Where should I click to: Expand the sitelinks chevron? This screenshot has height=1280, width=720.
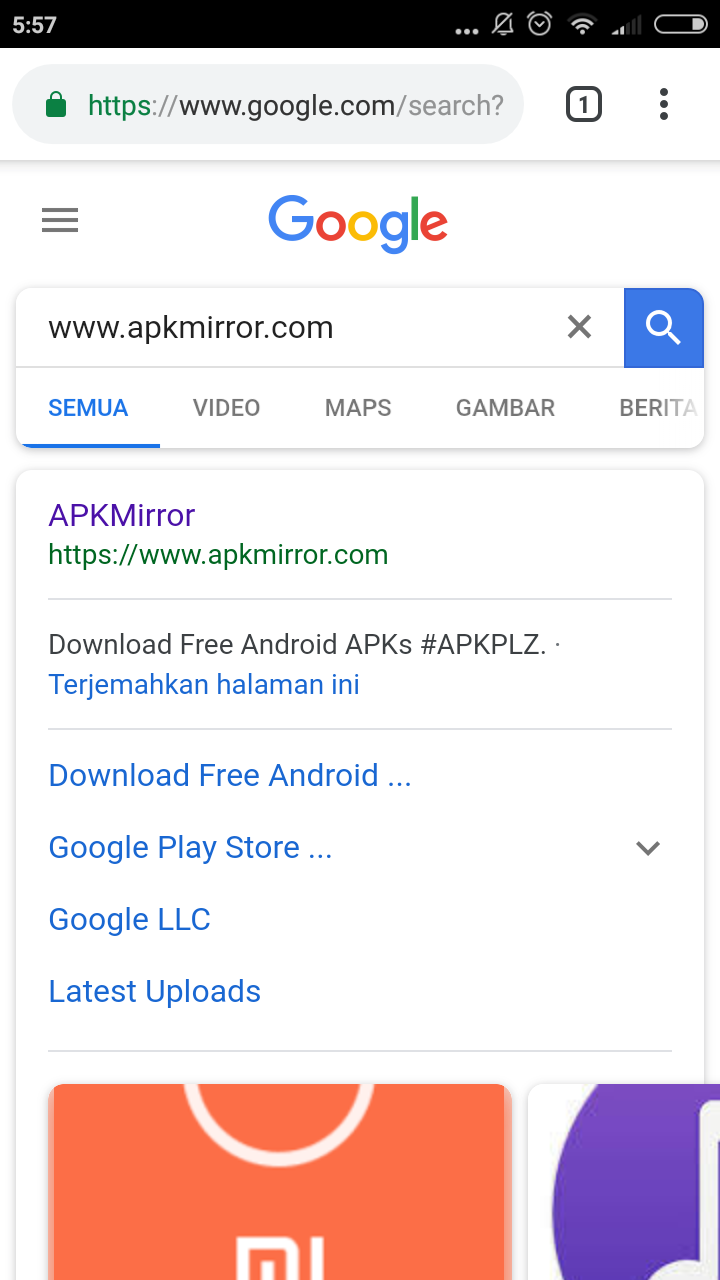pos(648,848)
